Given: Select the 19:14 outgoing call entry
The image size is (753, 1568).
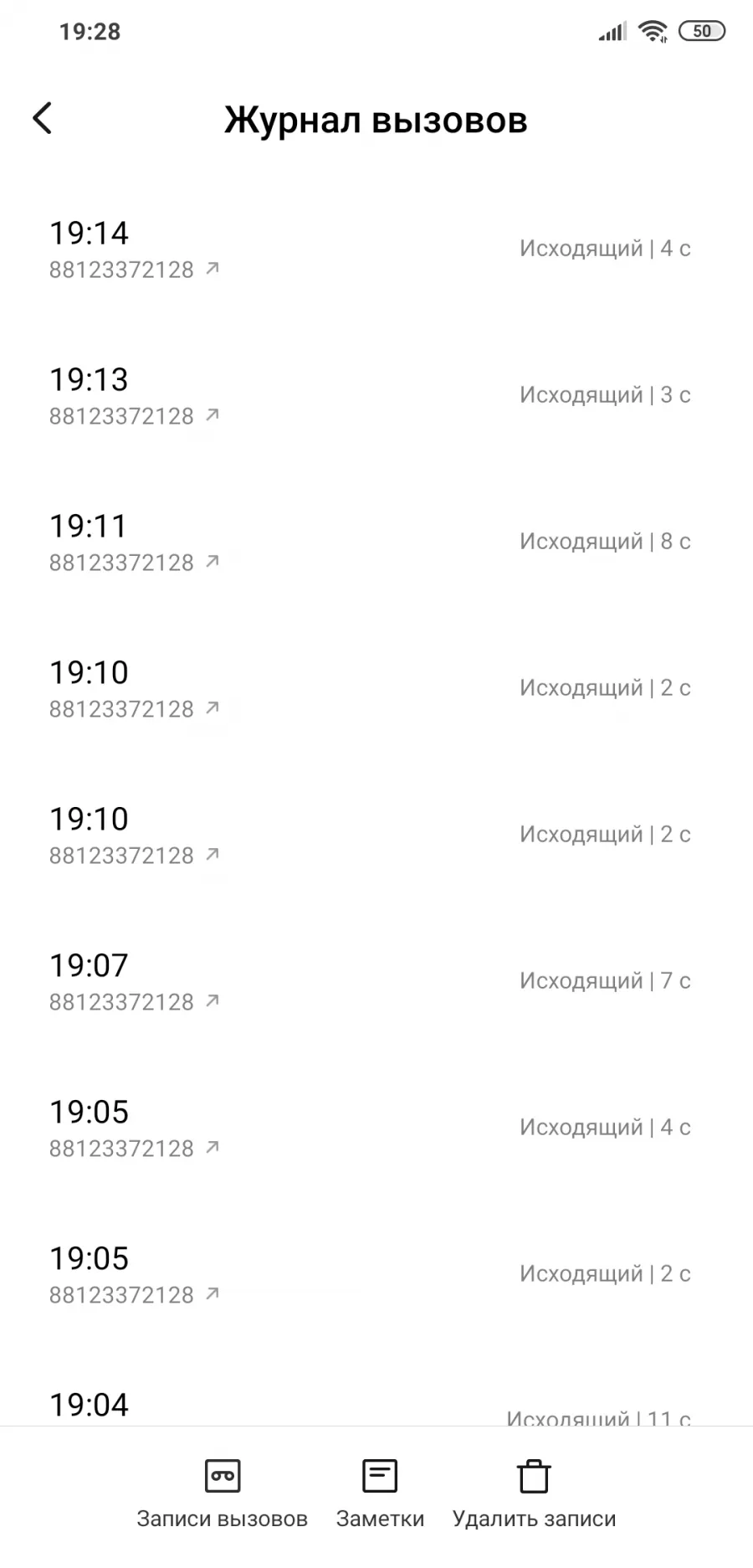Looking at the screenshot, I should pos(376,249).
